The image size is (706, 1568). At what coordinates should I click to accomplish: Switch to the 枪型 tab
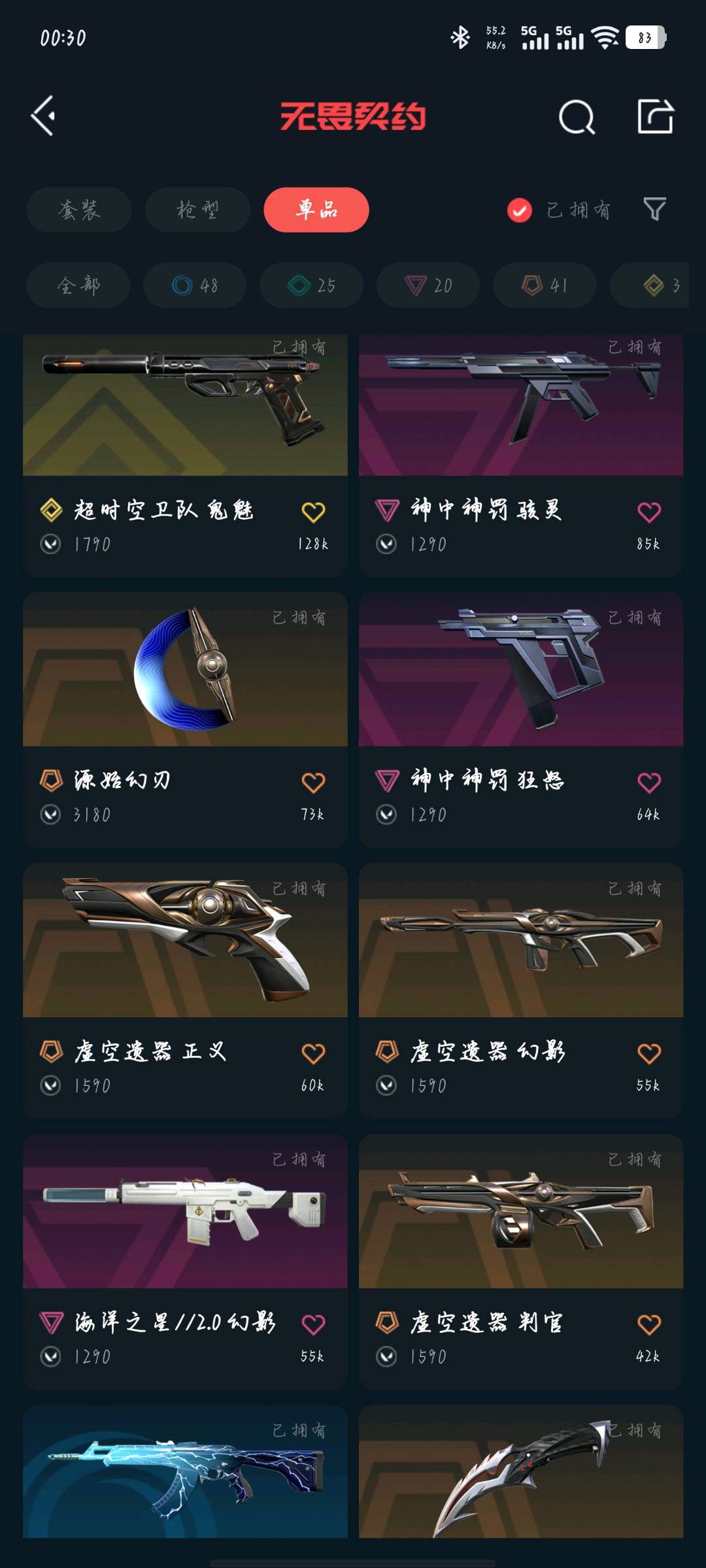[x=197, y=210]
